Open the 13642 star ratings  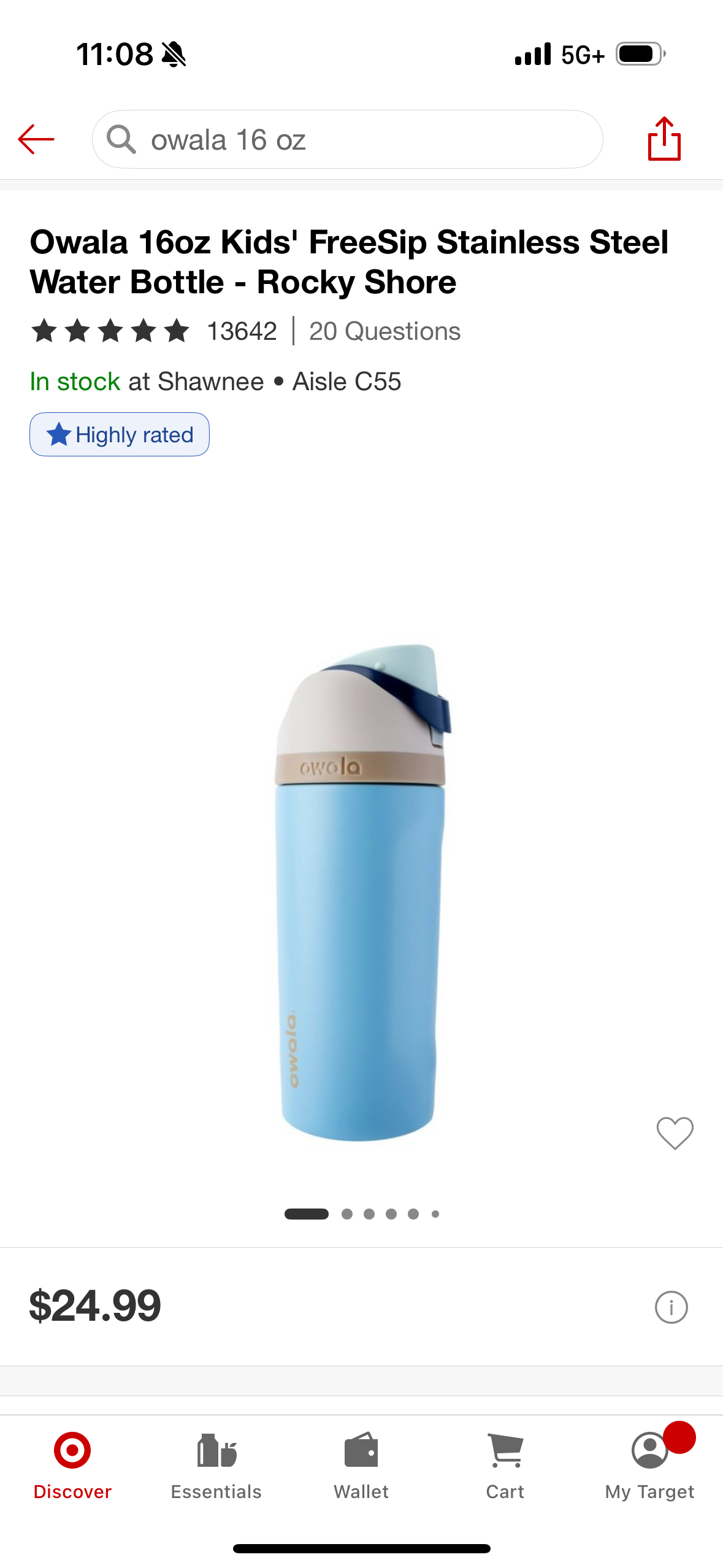(x=153, y=331)
